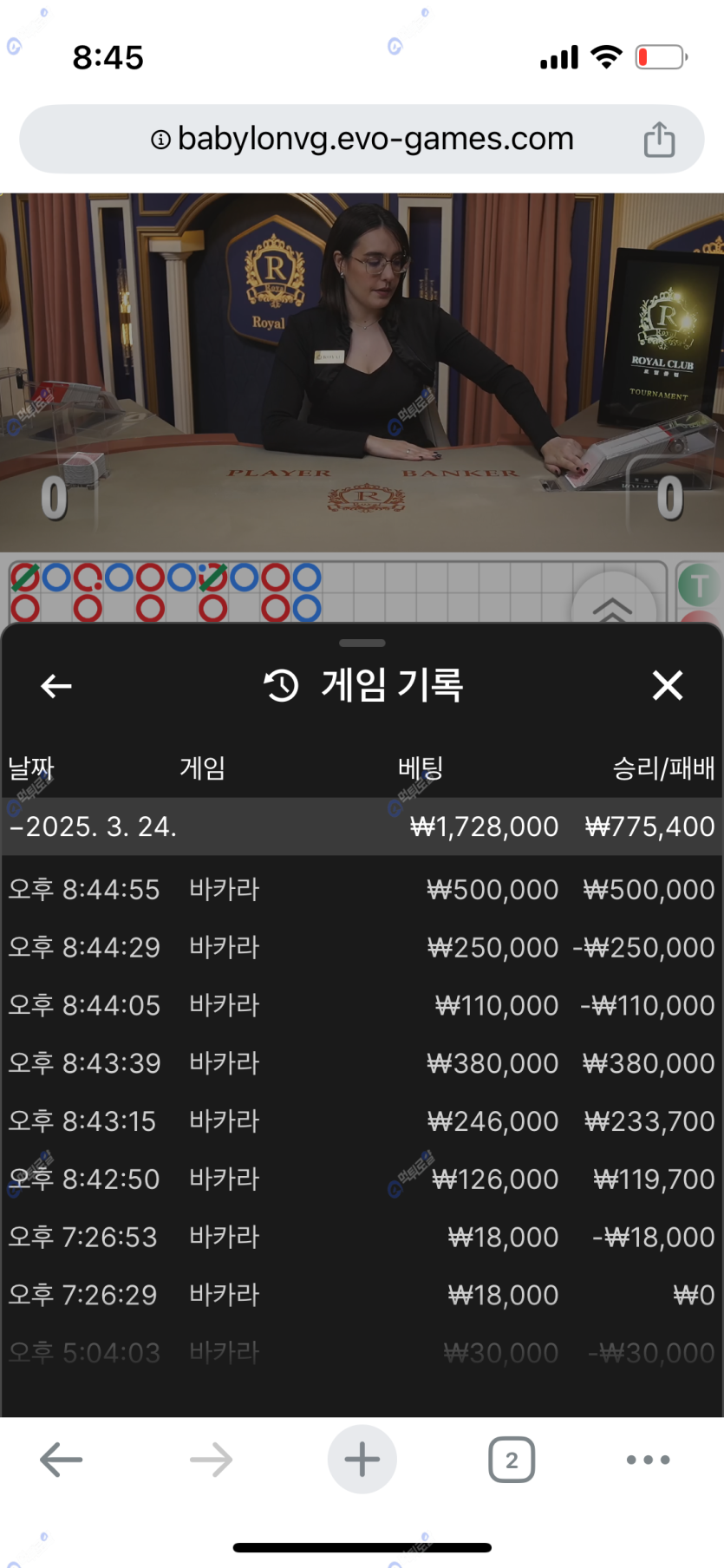This screenshot has height=1568, width=724.
Task: Collapse the 2025. 3. 24. date group
Action: pos(95,826)
